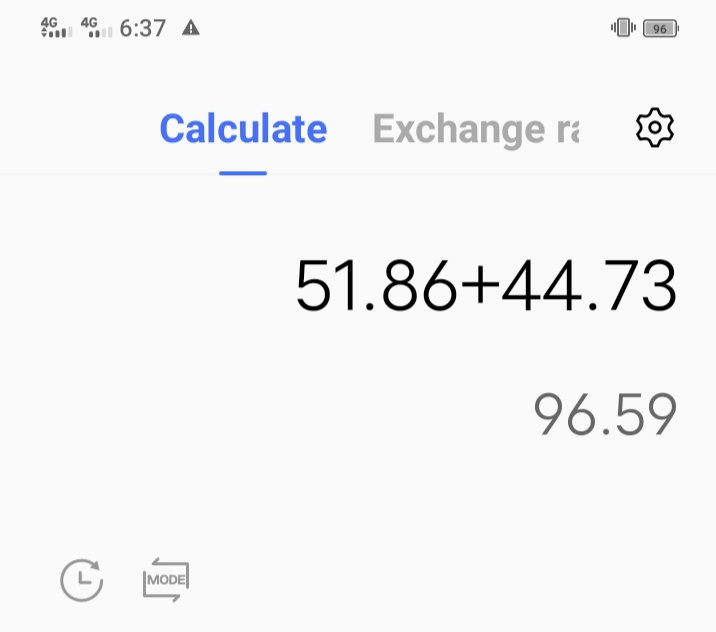Open calculator settings gear
The height and width of the screenshot is (632, 716).
(x=654, y=128)
